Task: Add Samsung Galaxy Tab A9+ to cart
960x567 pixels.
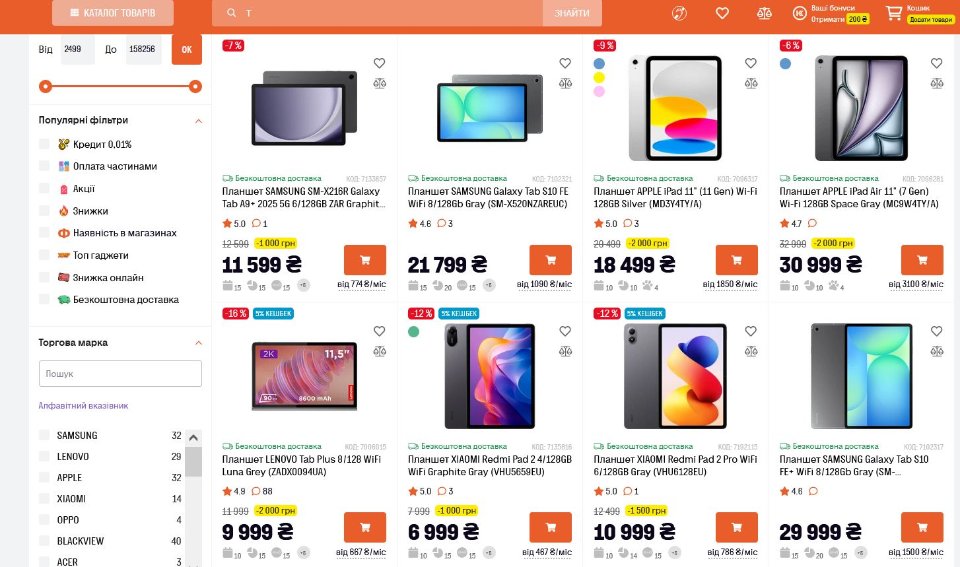Action: pyautogui.click(x=364, y=260)
